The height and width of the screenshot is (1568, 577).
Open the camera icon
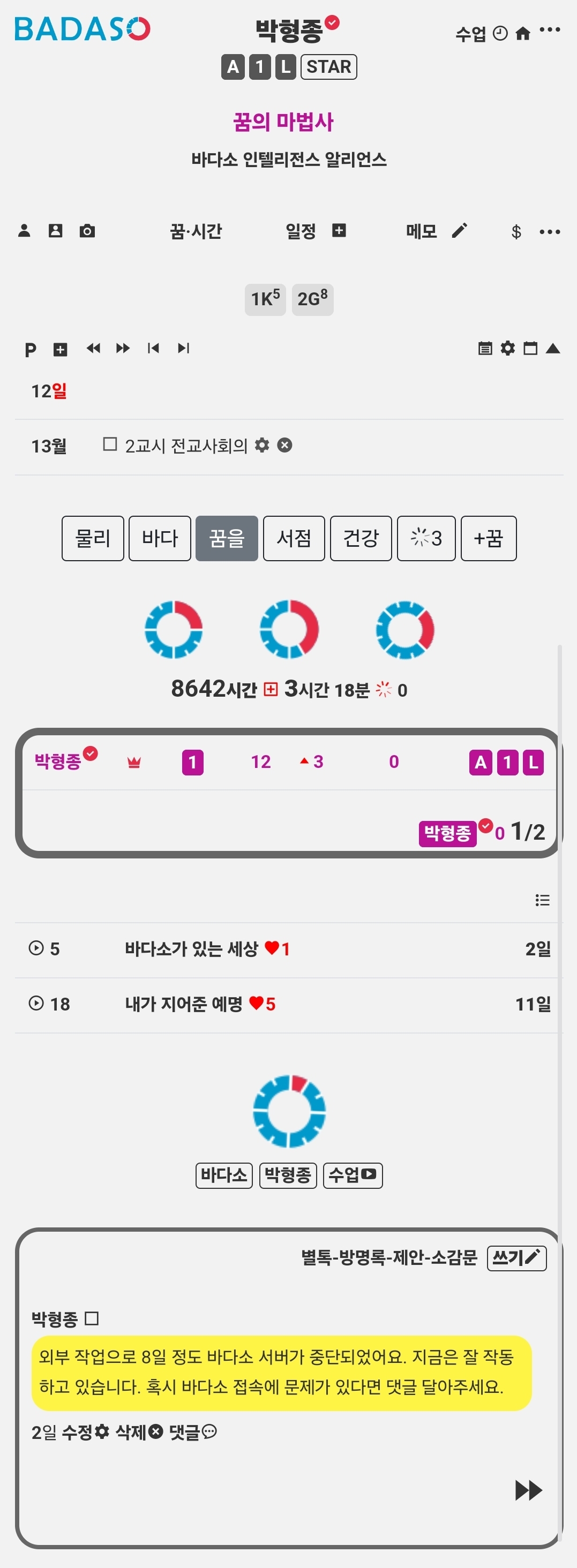click(87, 231)
